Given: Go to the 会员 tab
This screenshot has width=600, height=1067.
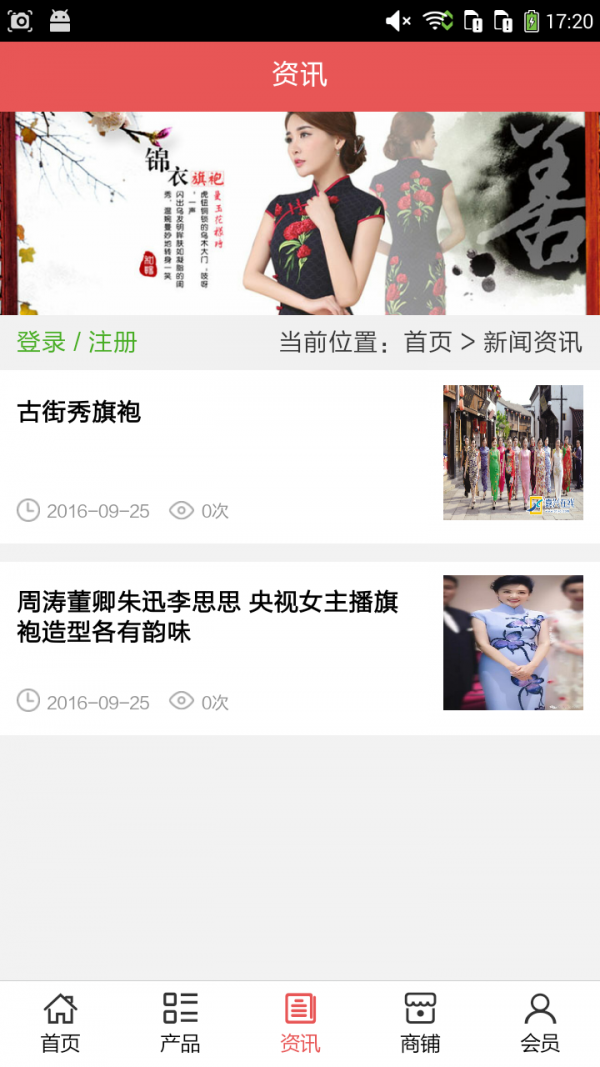Looking at the screenshot, I should pyautogui.click(x=540, y=1023).
